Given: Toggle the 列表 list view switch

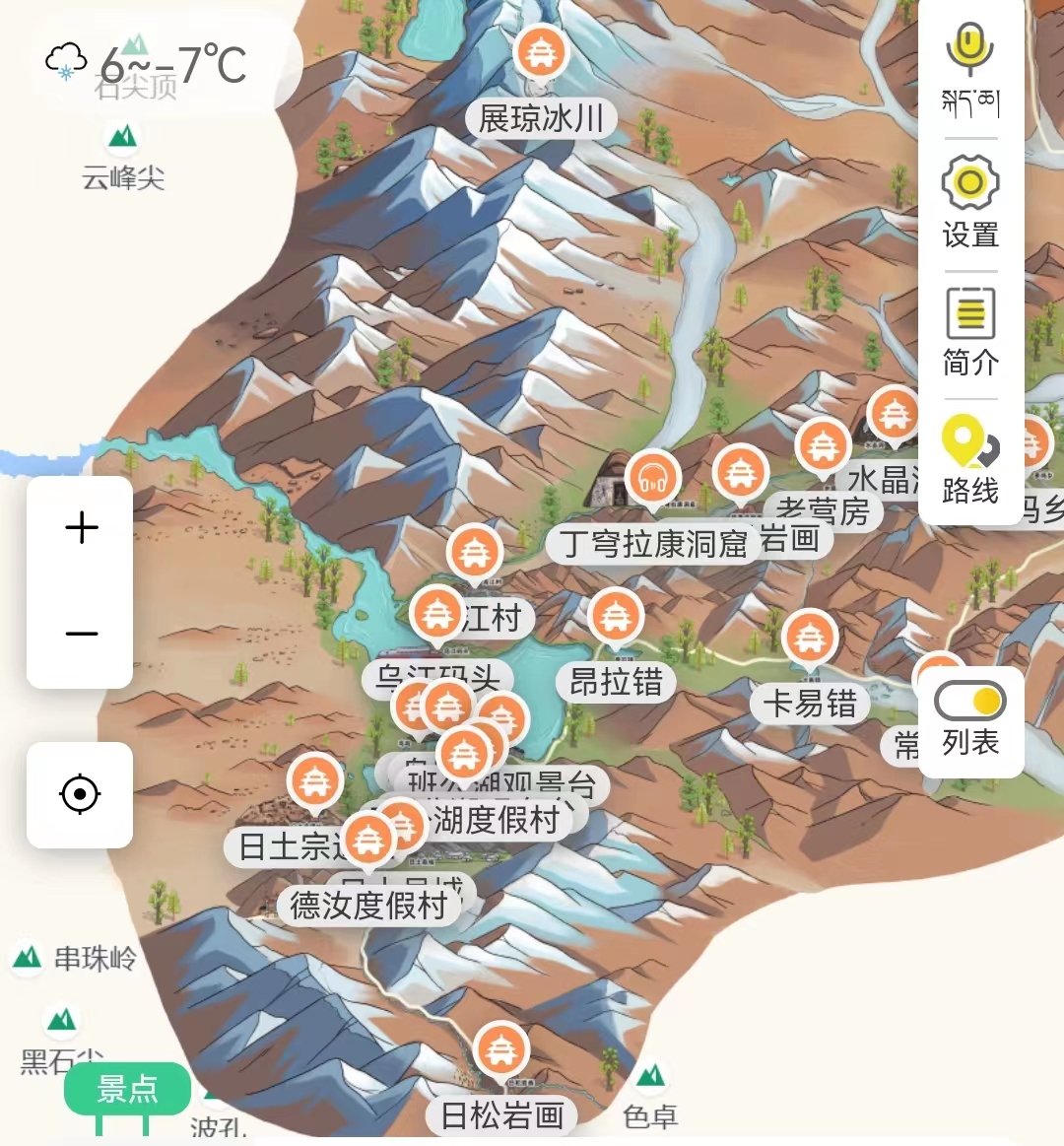Looking at the screenshot, I should [970, 703].
